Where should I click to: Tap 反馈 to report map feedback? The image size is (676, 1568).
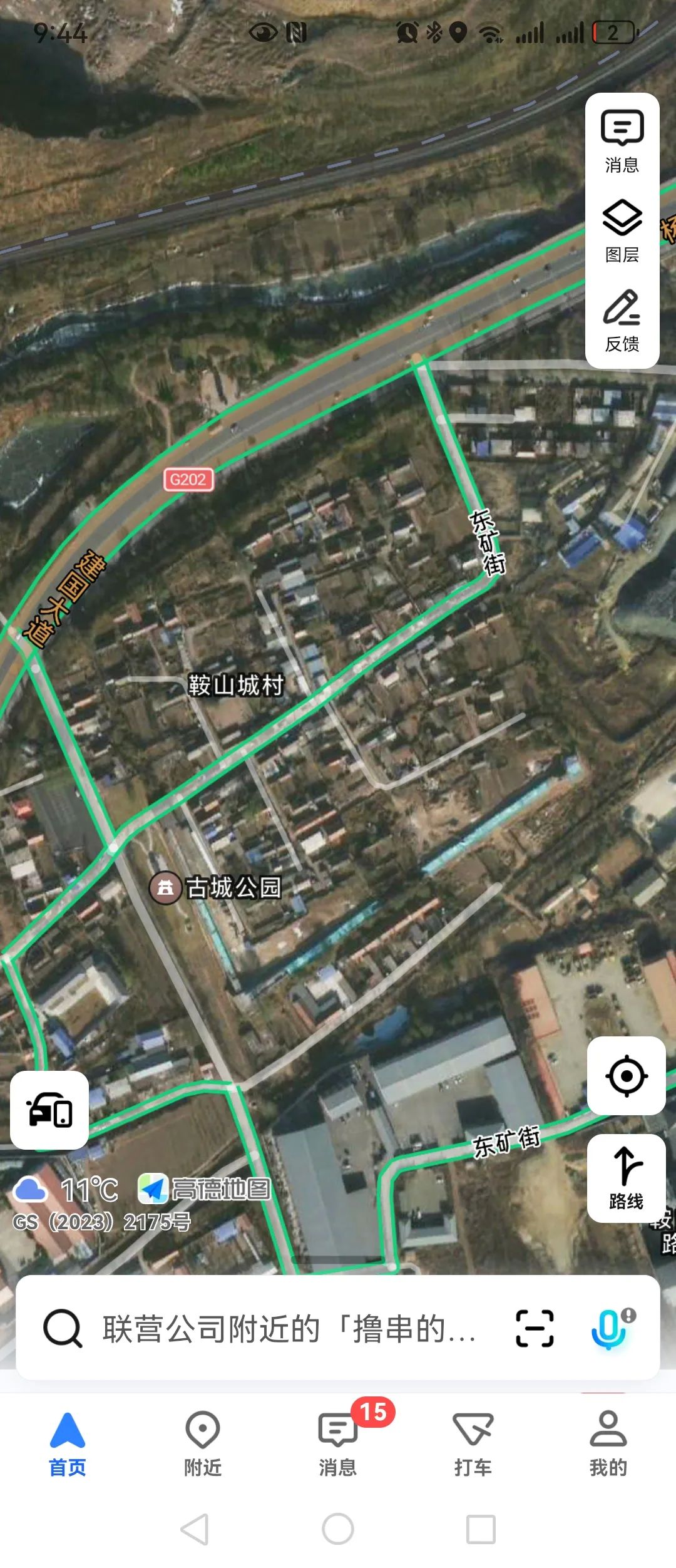[622, 321]
